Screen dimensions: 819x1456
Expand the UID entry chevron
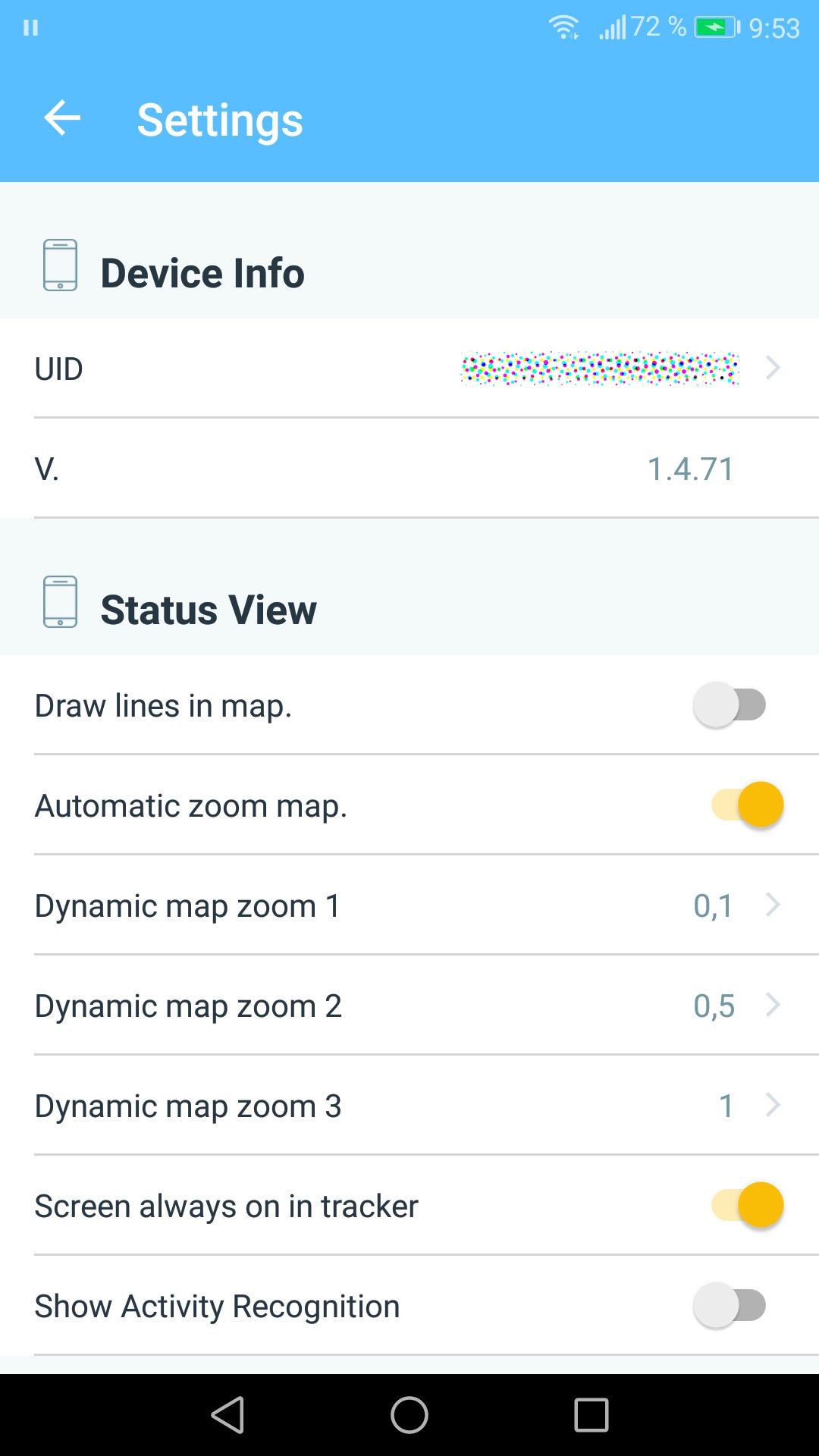tap(773, 368)
